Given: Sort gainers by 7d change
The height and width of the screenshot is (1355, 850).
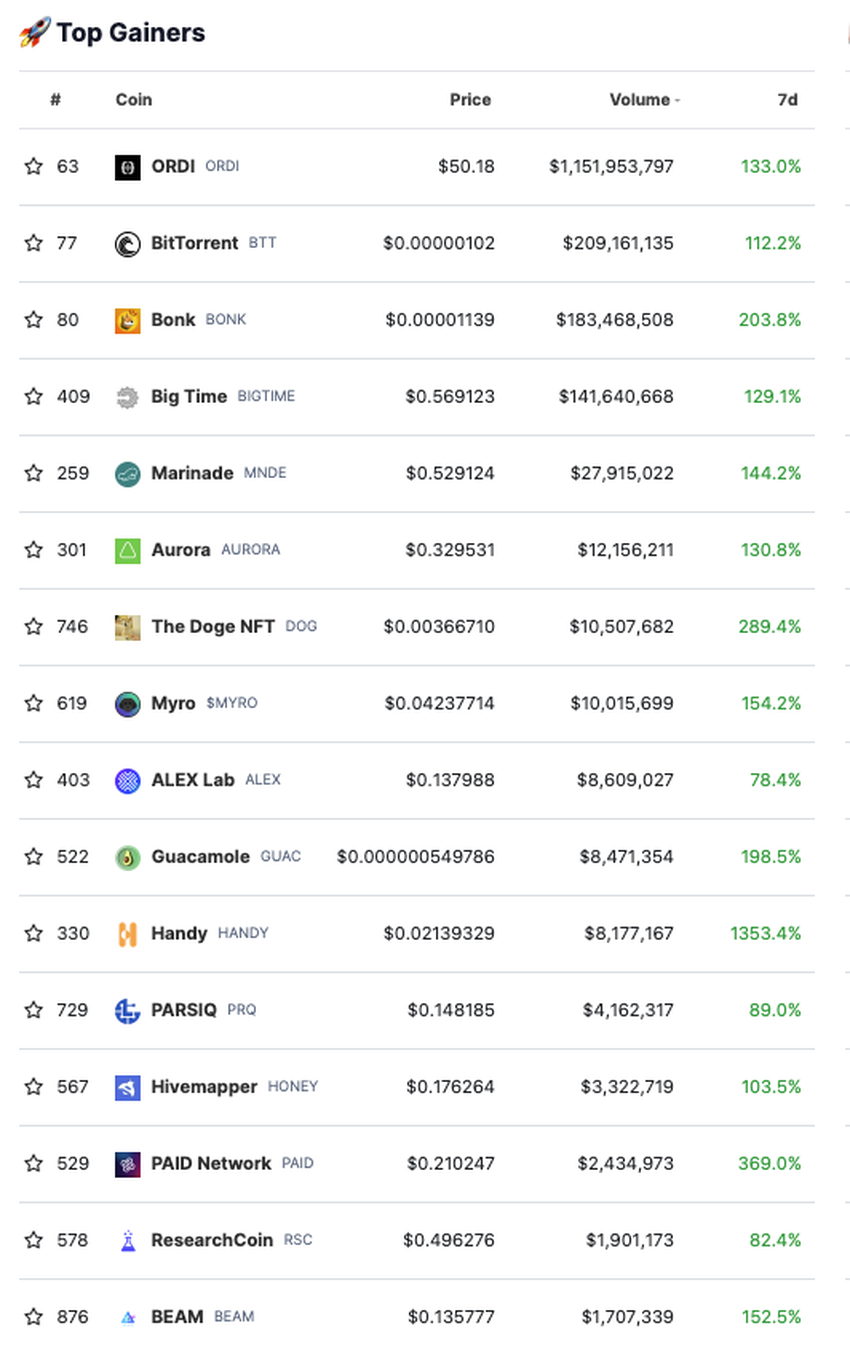Looking at the screenshot, I should click(x=787, y=100).
